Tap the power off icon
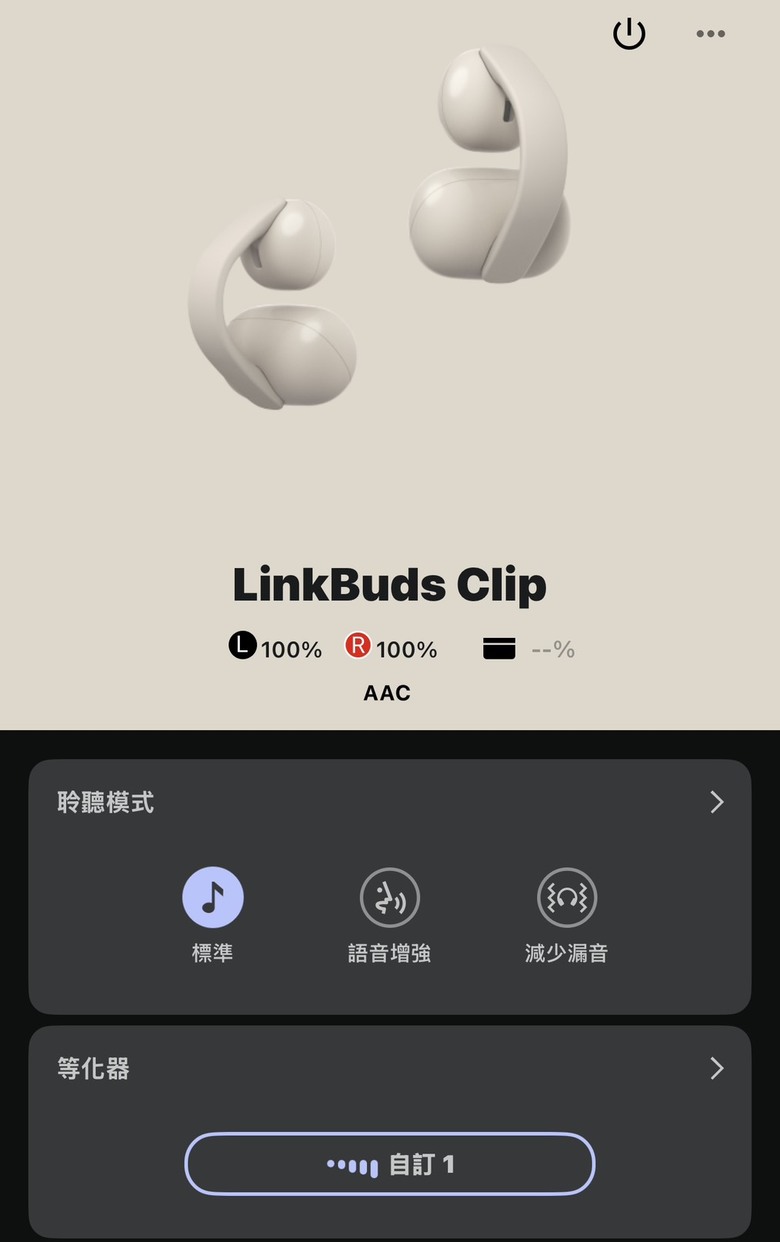The image size is (780, 1242). coord(629,33)
